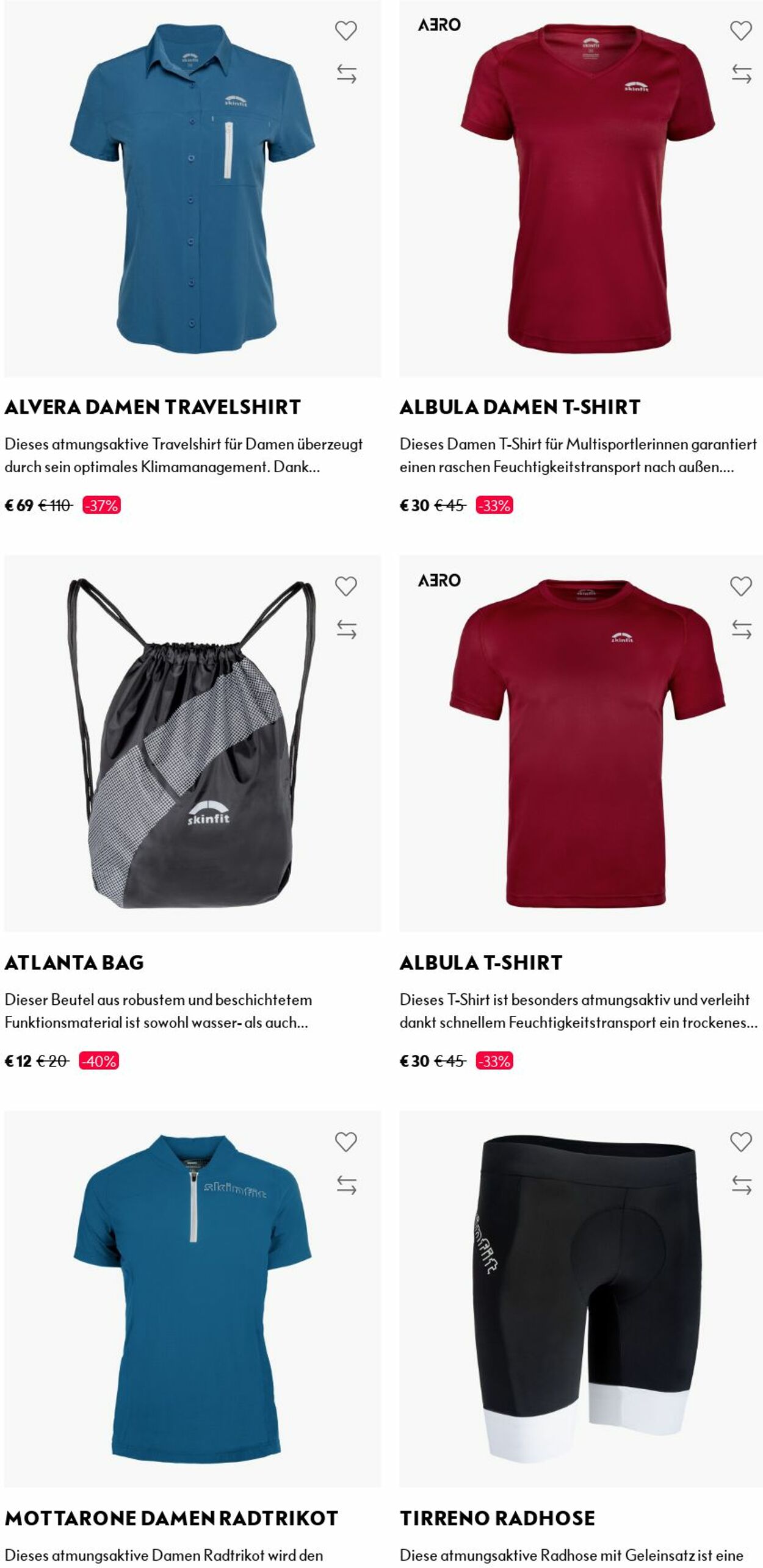The width and height of the screenshot is (763, 1568).
Task: Wishlist the Mottarone Damen Radtrikot
Action: coord(345,1142)
